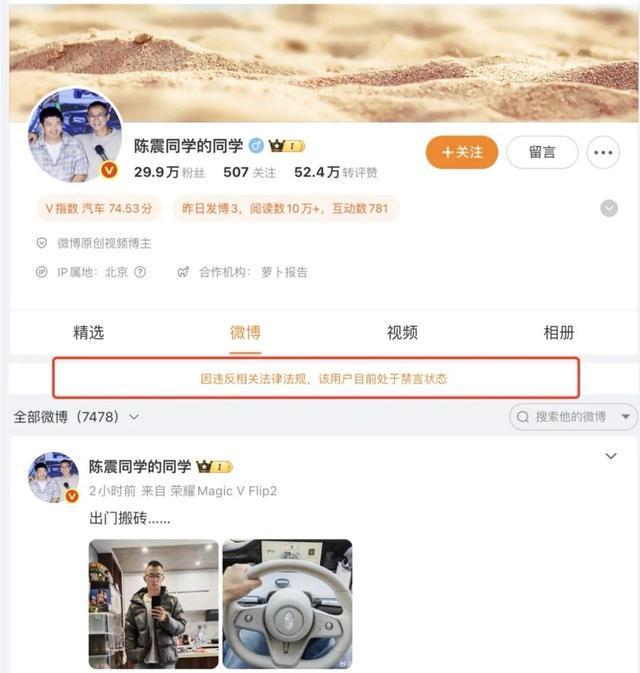The height and width of the screenshot is (673, 640).
Task: Follow 陈震同学的同学 with the 关注 button
Action: click(x=461, y=152)
